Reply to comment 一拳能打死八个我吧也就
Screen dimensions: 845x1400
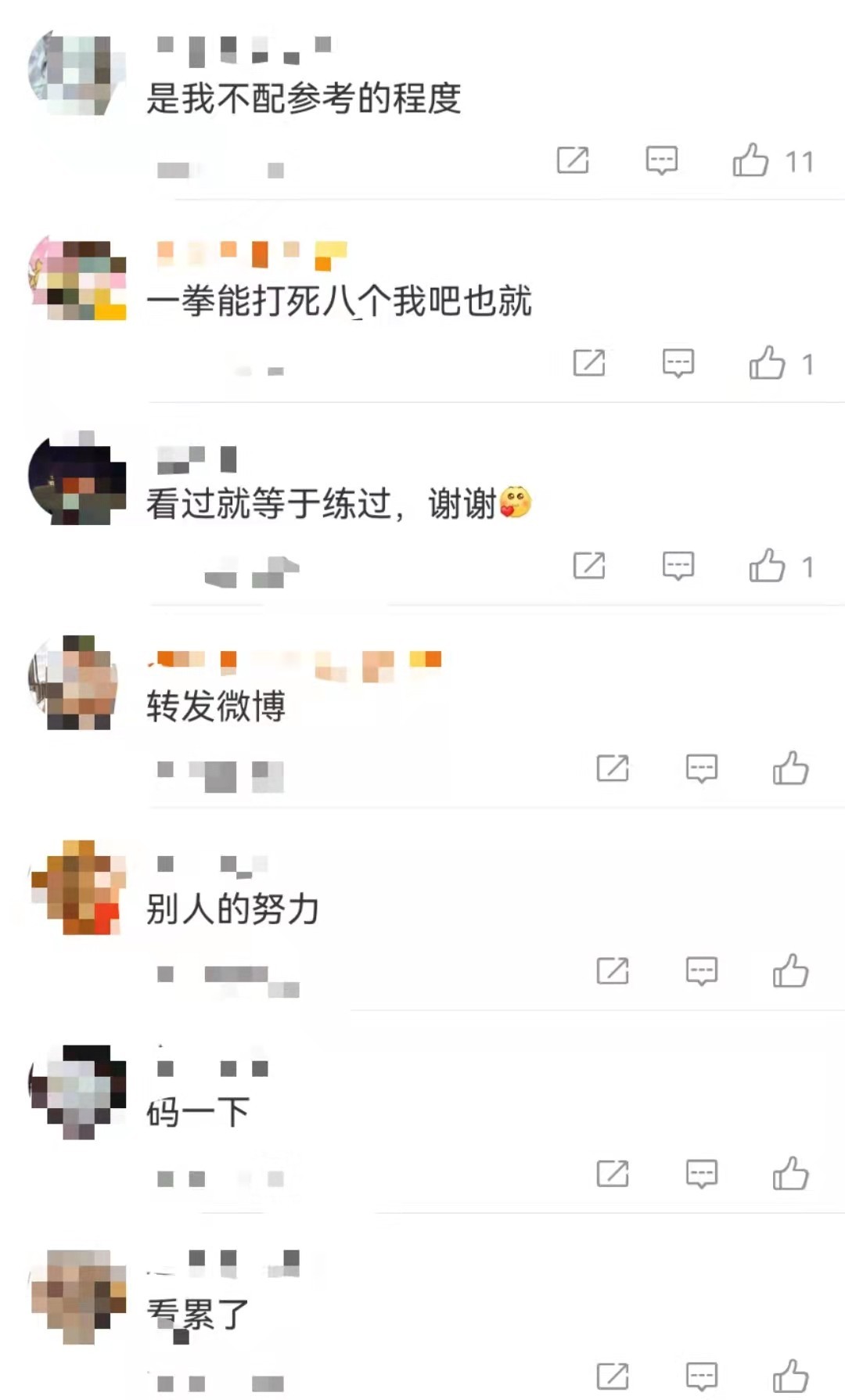pos(678,363)
